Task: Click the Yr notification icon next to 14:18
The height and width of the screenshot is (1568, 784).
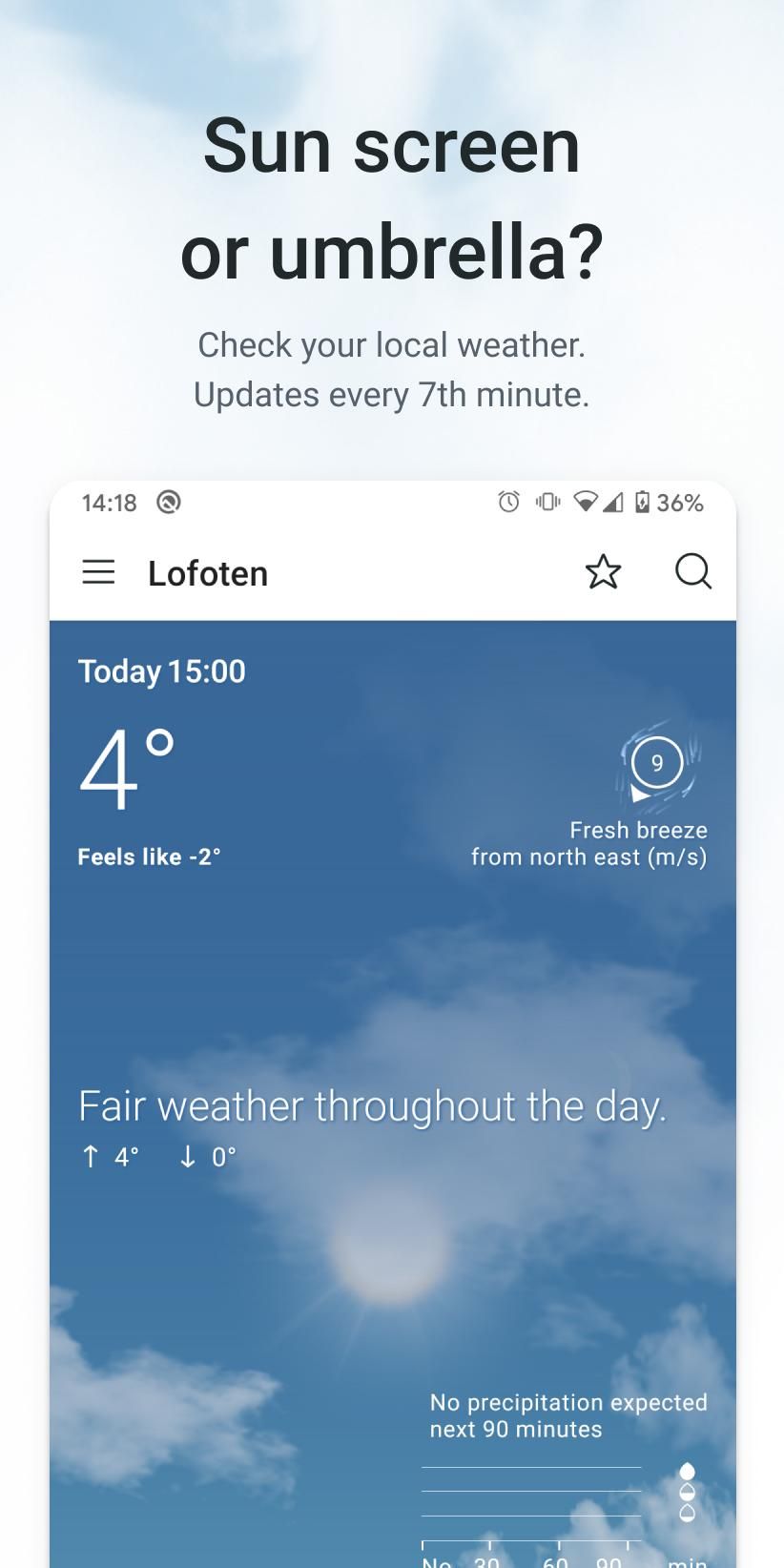Action: [x=170, y=503]
